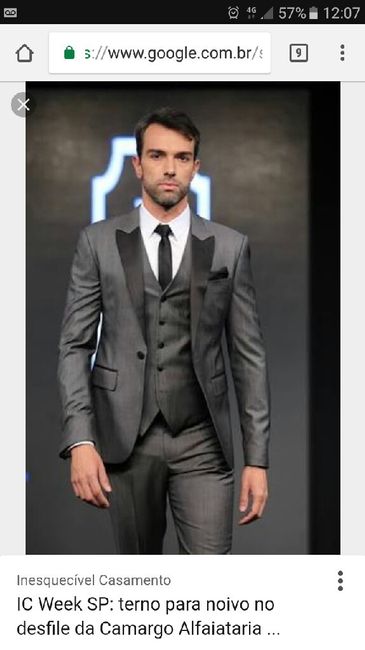
Task: Open the tab switcher showing 9 tabs
Action: pos(298,53)
